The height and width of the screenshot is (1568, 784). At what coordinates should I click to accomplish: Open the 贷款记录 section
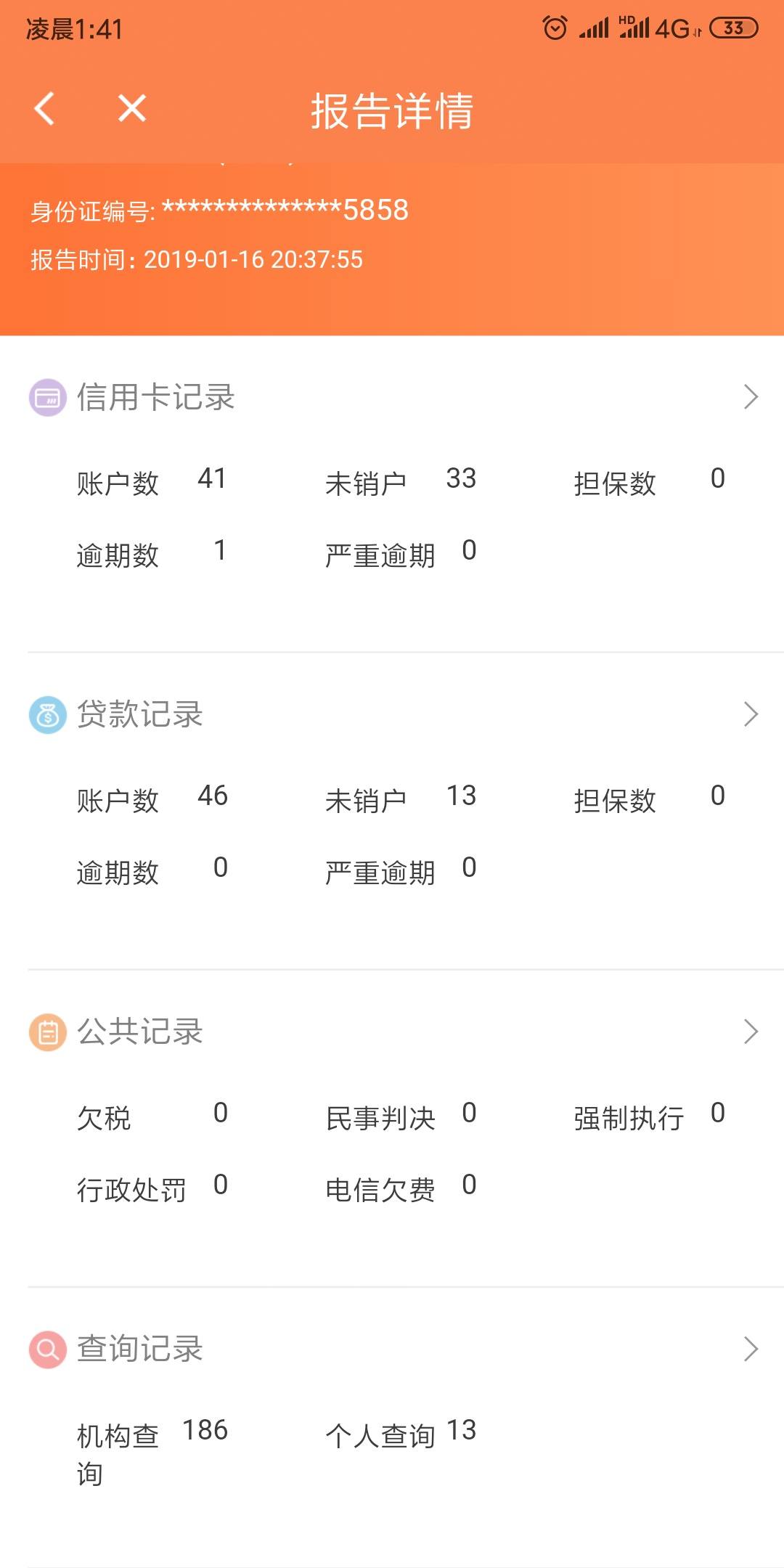pyautogui.click(x=392, y=714)
